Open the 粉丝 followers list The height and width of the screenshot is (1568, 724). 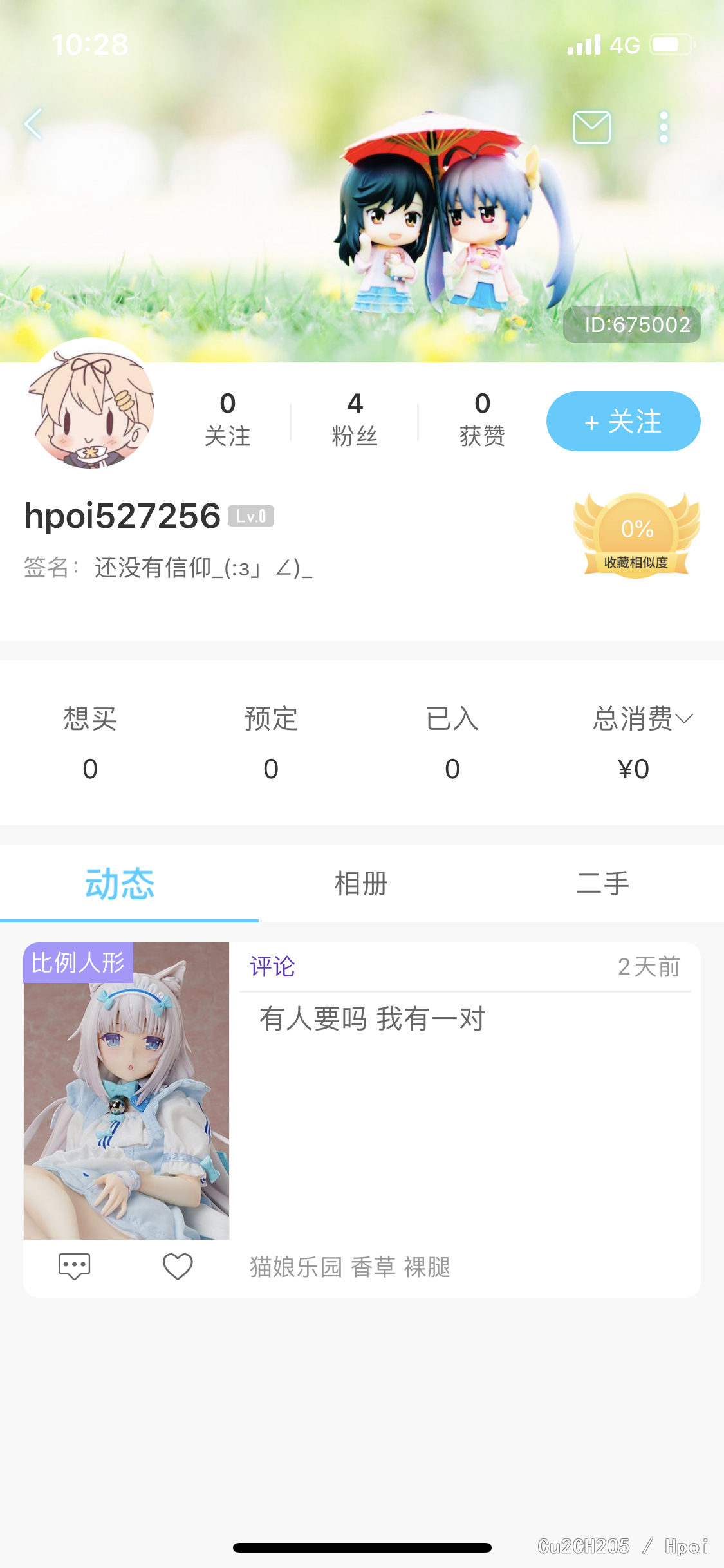(355, 419)
